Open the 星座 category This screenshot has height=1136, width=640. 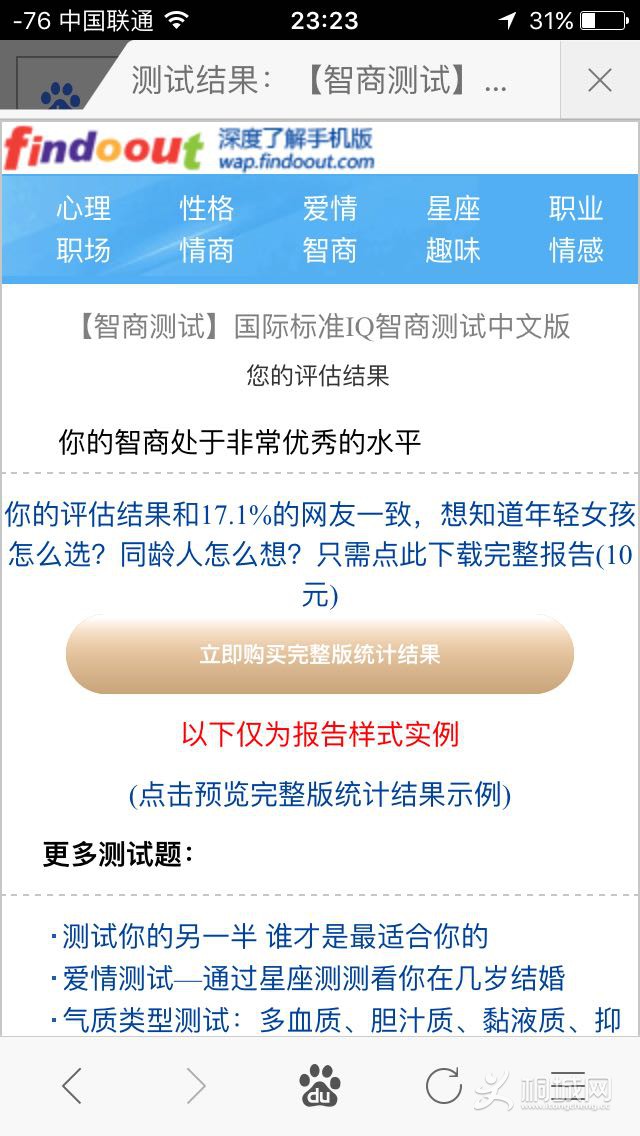[x=453, y=208]
